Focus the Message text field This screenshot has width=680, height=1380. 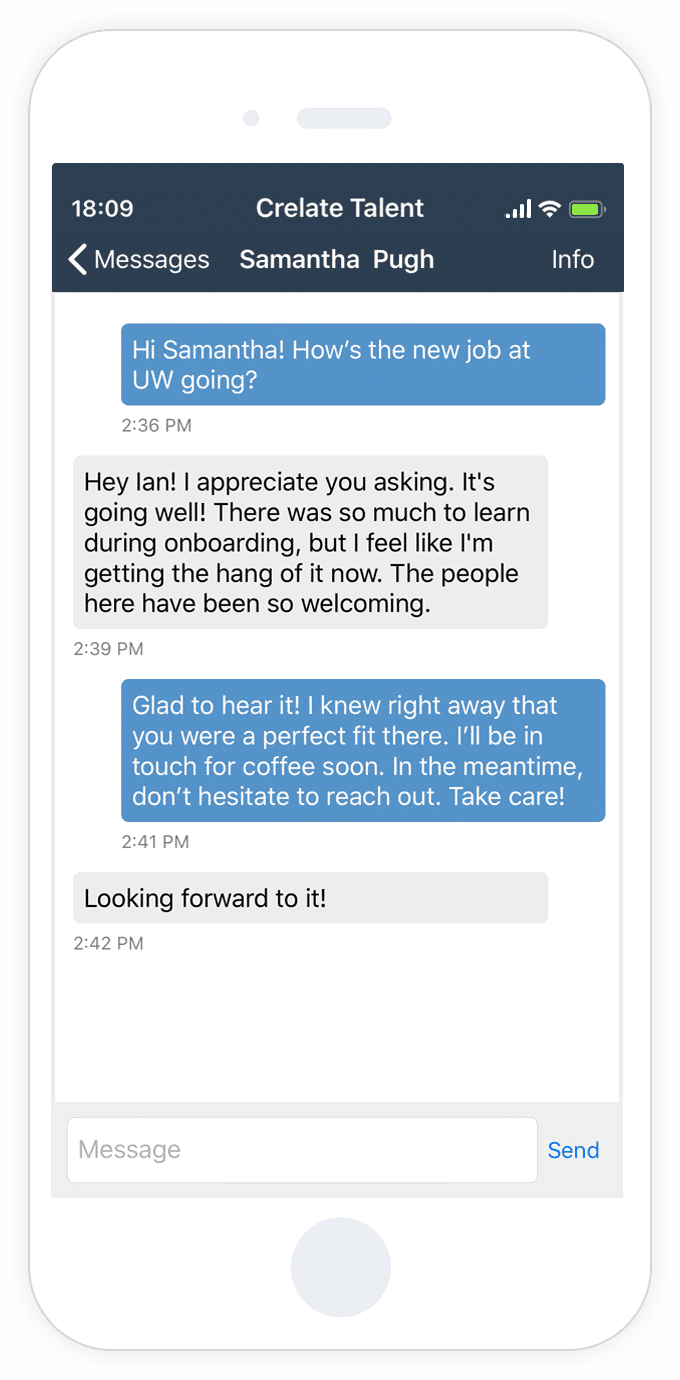point(302,1150)
